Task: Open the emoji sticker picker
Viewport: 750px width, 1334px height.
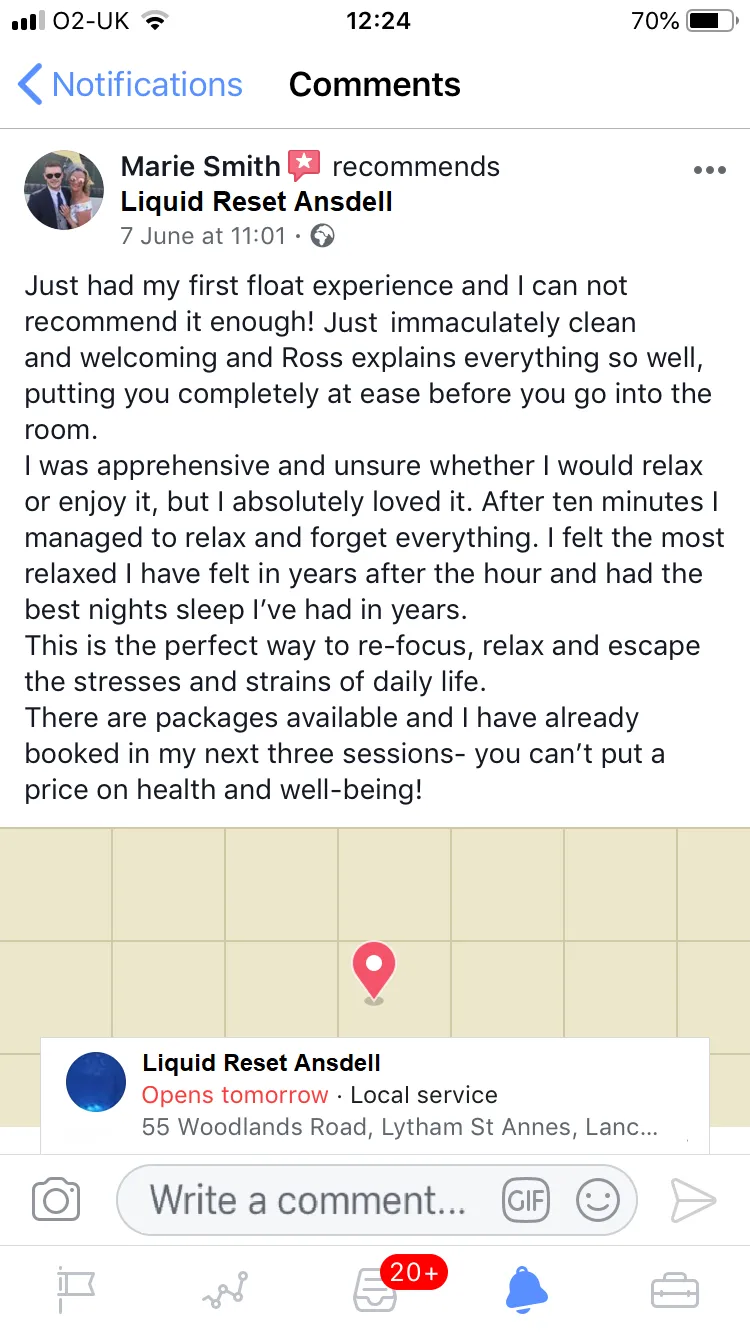Action: point(598,1200)
